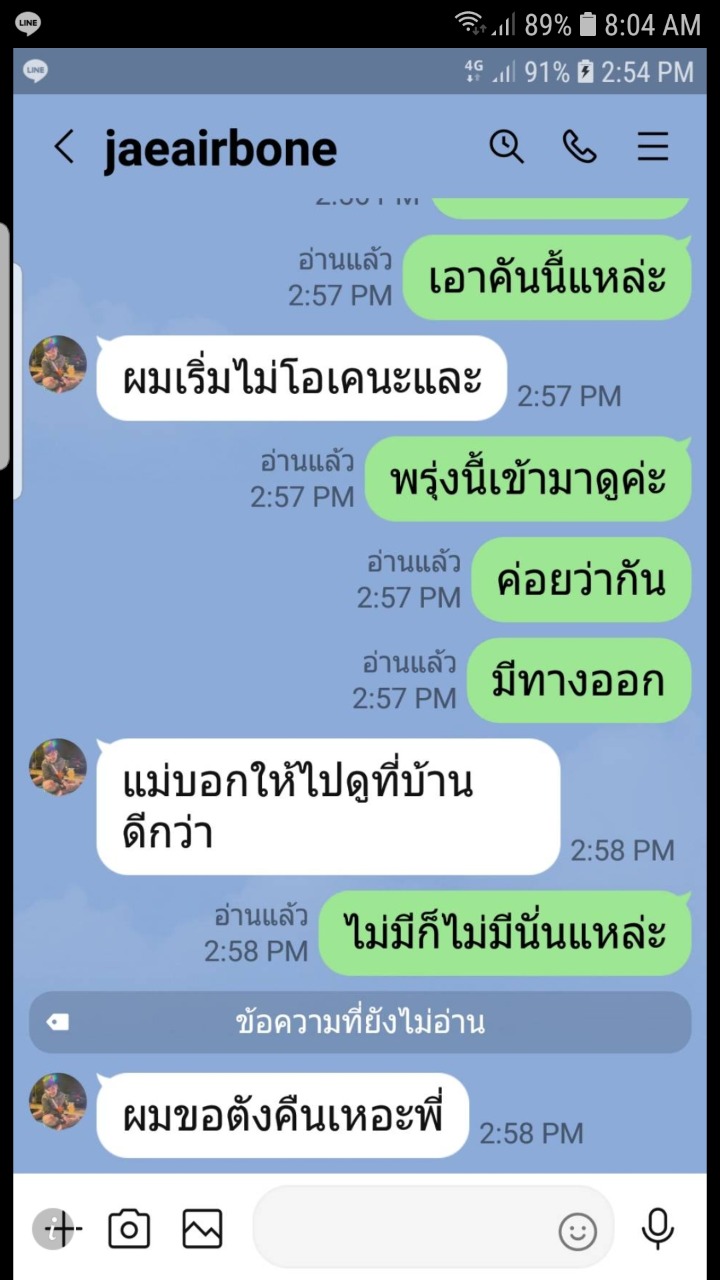Screen dimensions: 720x1280
Task: Open the emoji and sticker picker
Action: (577, 1231)
